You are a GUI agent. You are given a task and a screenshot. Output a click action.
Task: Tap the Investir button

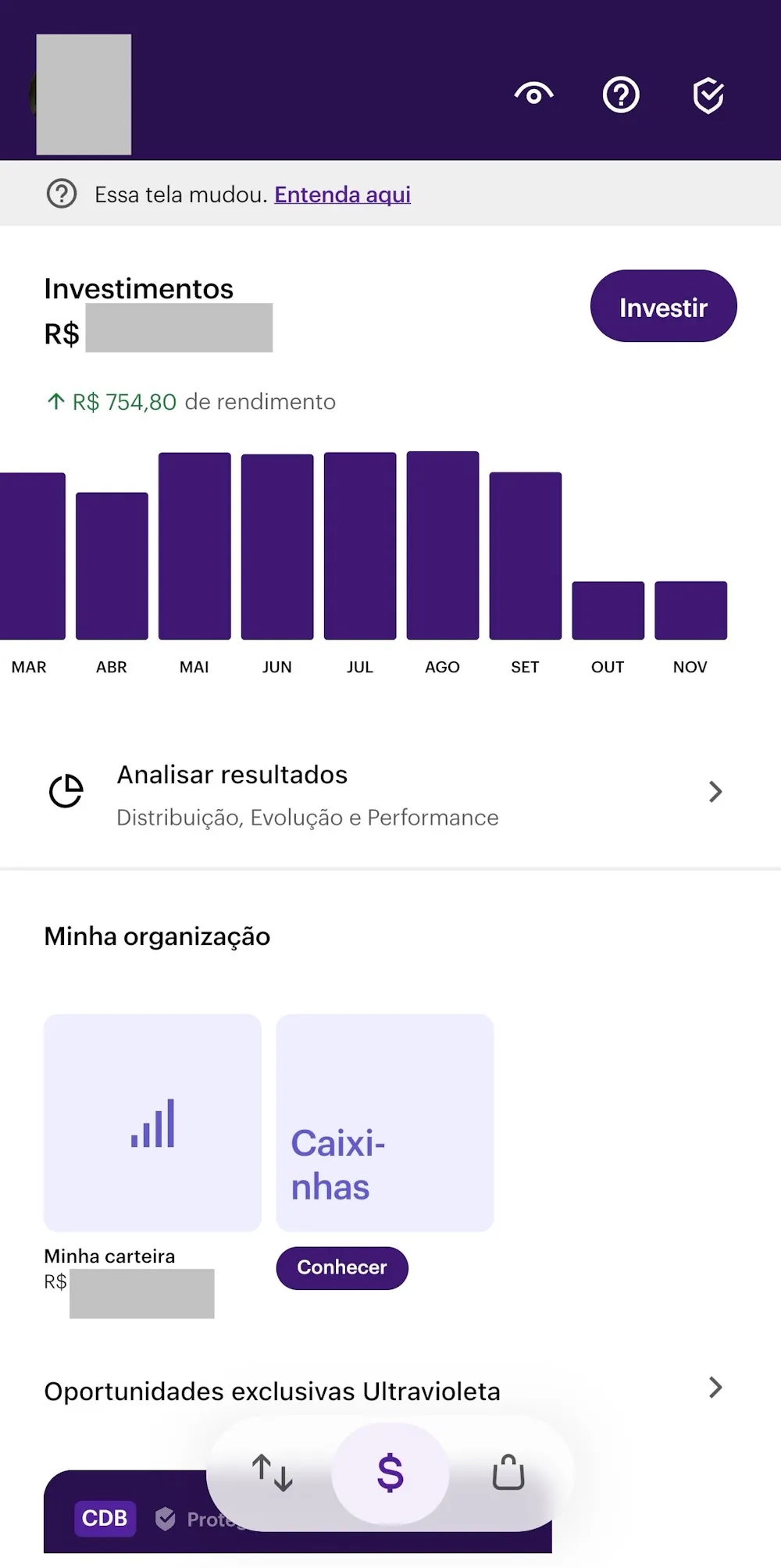(663, 306)
